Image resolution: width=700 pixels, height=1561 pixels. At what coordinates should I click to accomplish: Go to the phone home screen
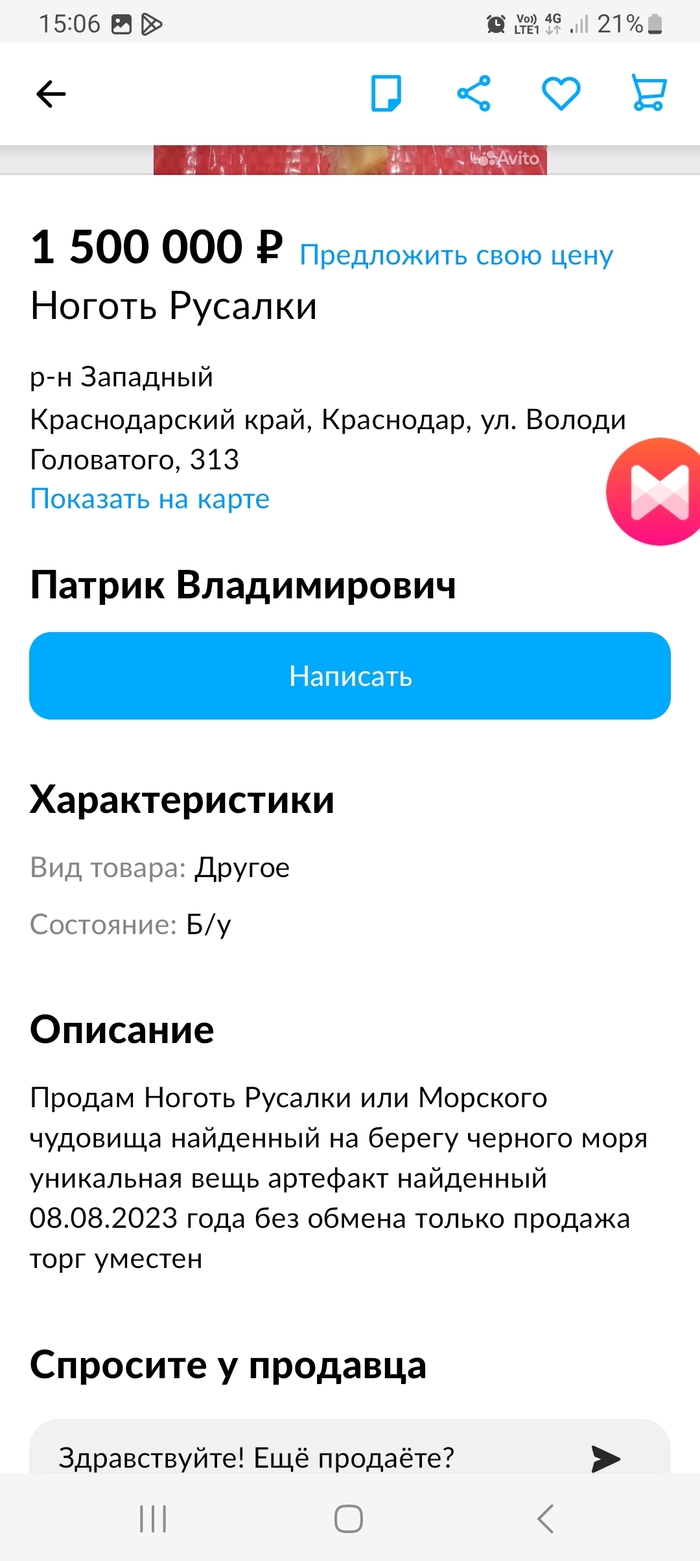click(x=348, y=1519)
